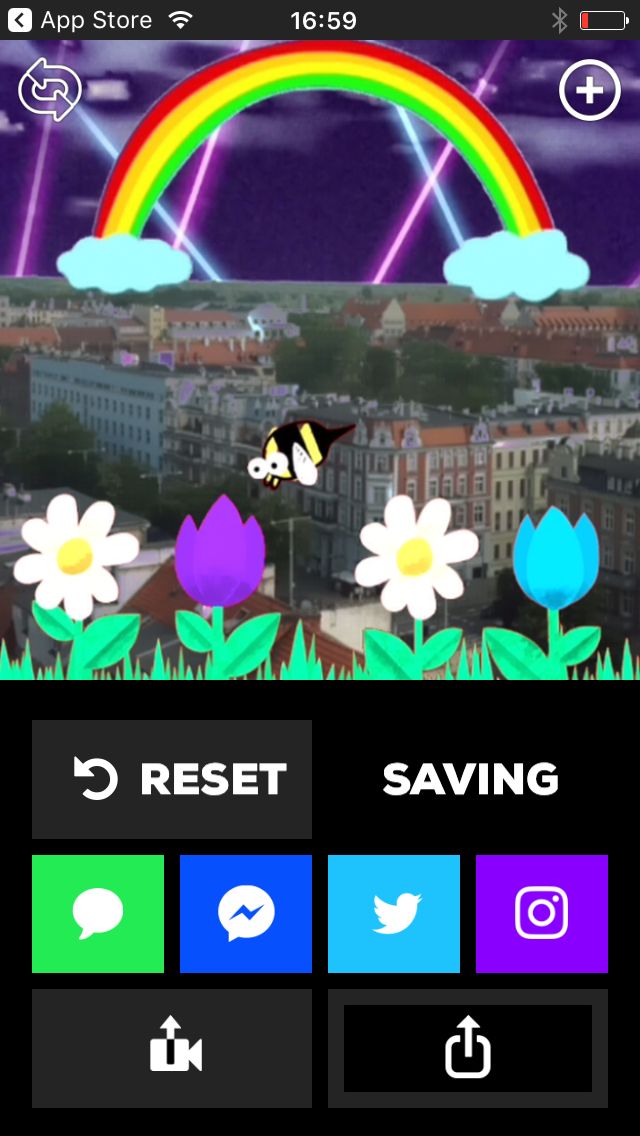Return to App Store via status bar
The width and height of the screenshot is (640, 1136).
[x=80, y=20]
